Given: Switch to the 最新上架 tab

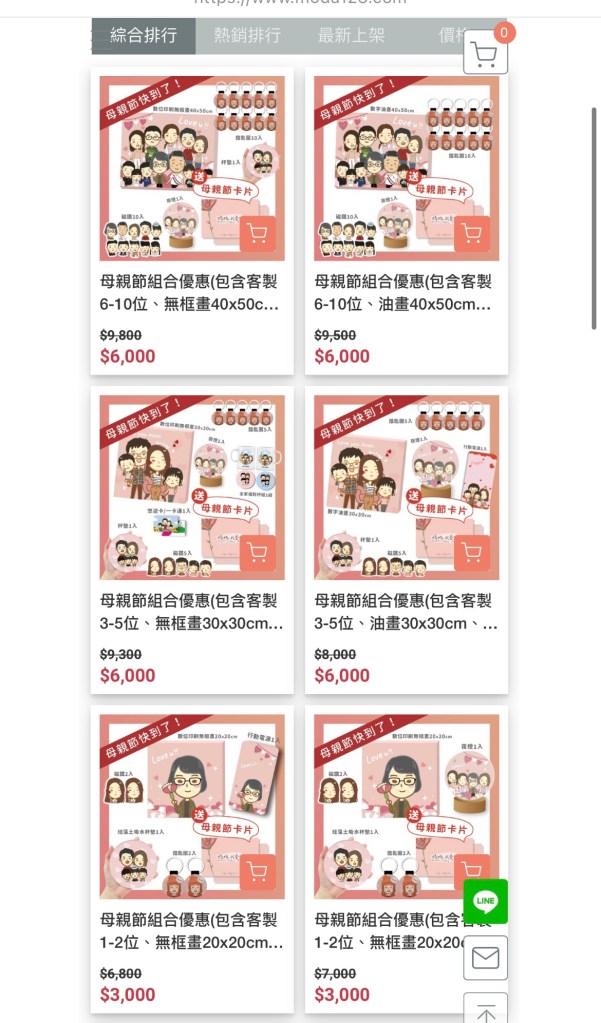Looking at the screenshot, I should tap(351, 35).
